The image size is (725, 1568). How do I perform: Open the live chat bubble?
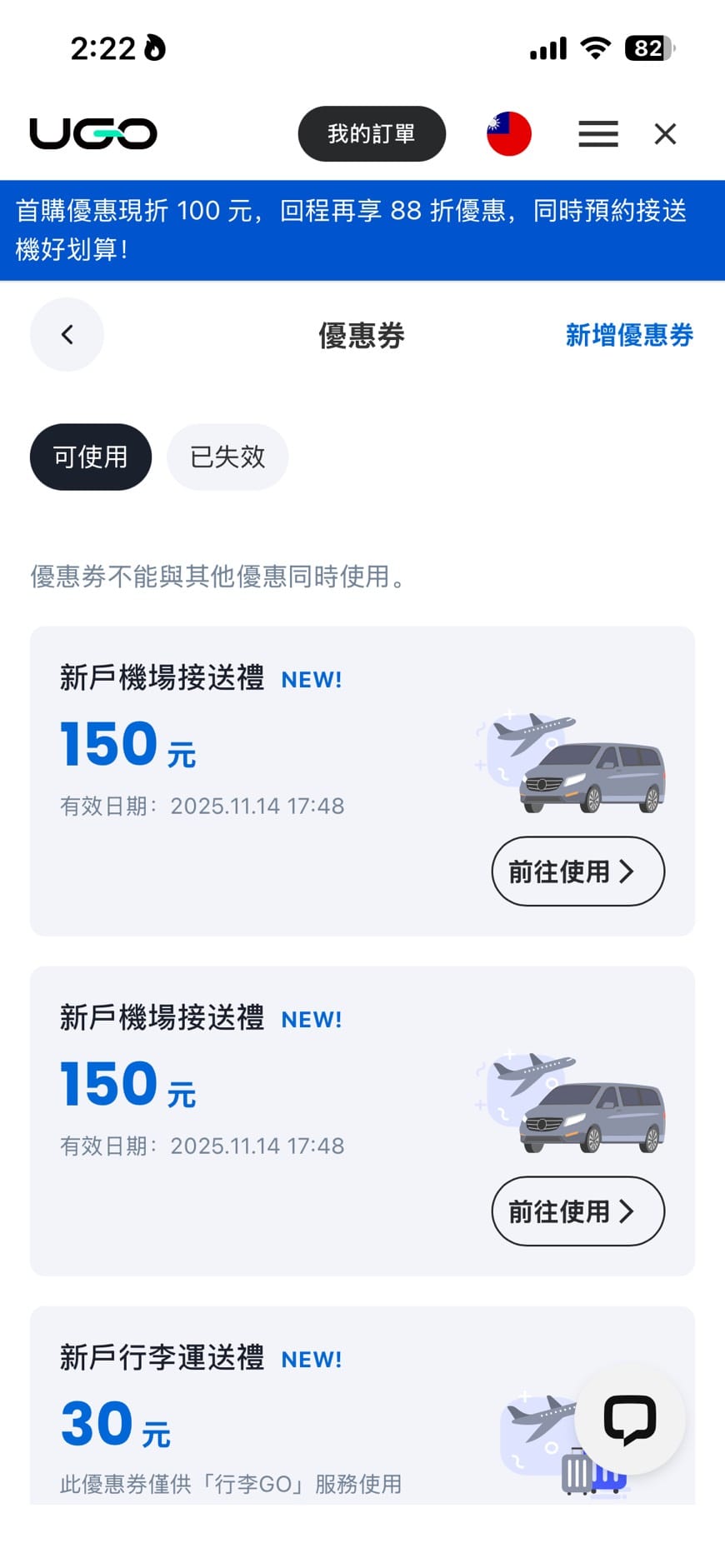coord(630,1420)
